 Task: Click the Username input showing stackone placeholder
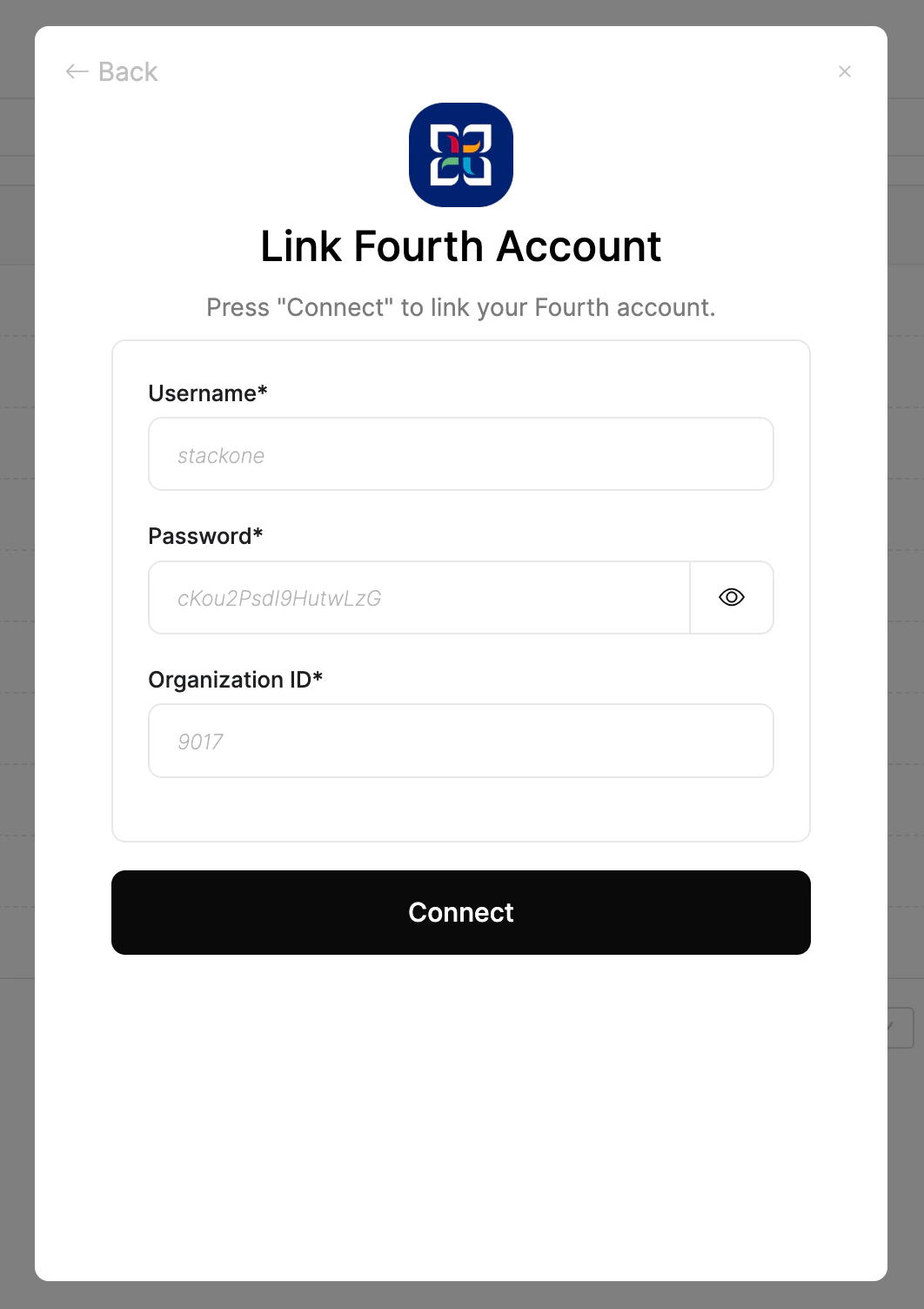coord(461,453)
